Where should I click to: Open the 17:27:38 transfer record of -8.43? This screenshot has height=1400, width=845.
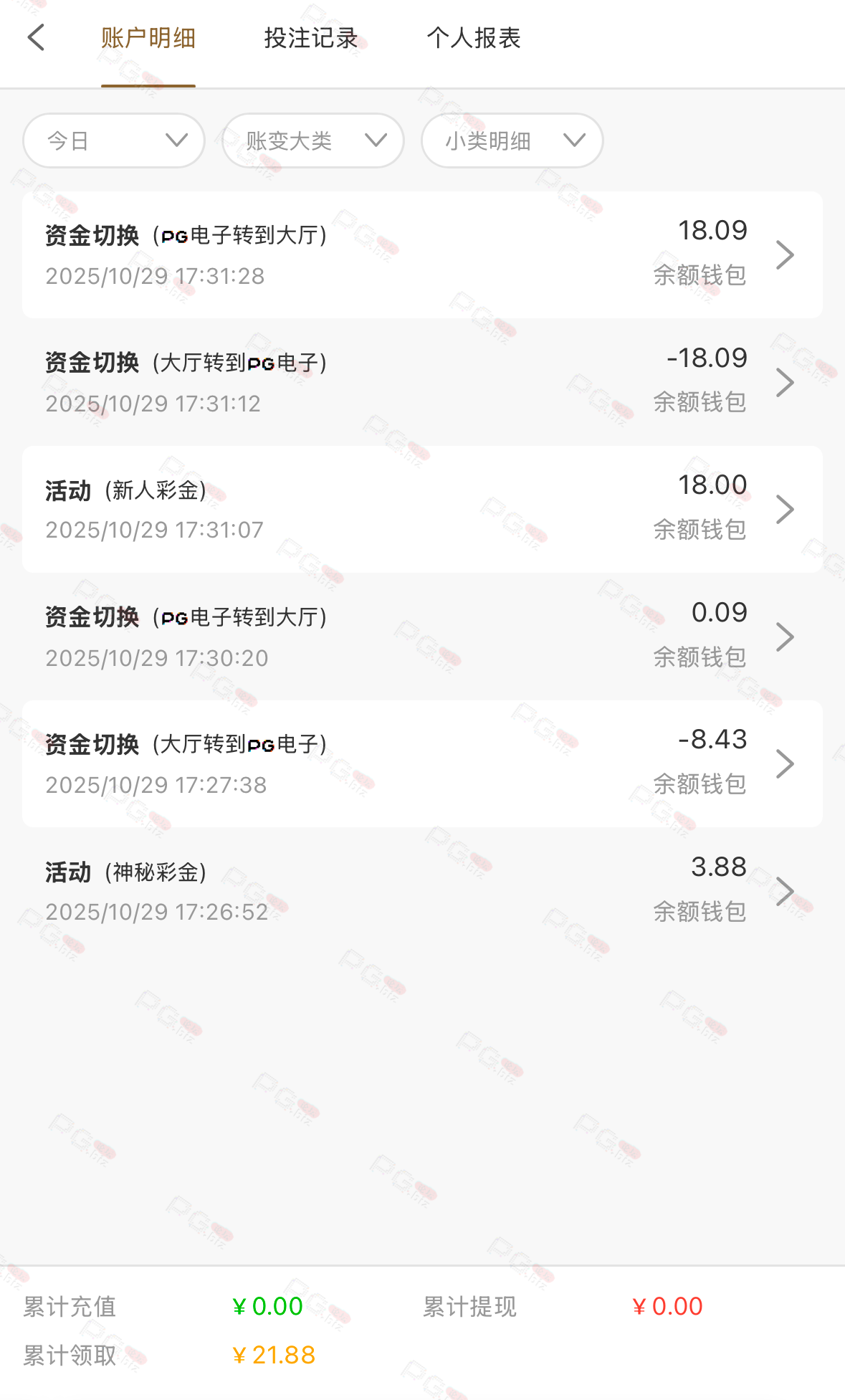(x=422, y=763)
